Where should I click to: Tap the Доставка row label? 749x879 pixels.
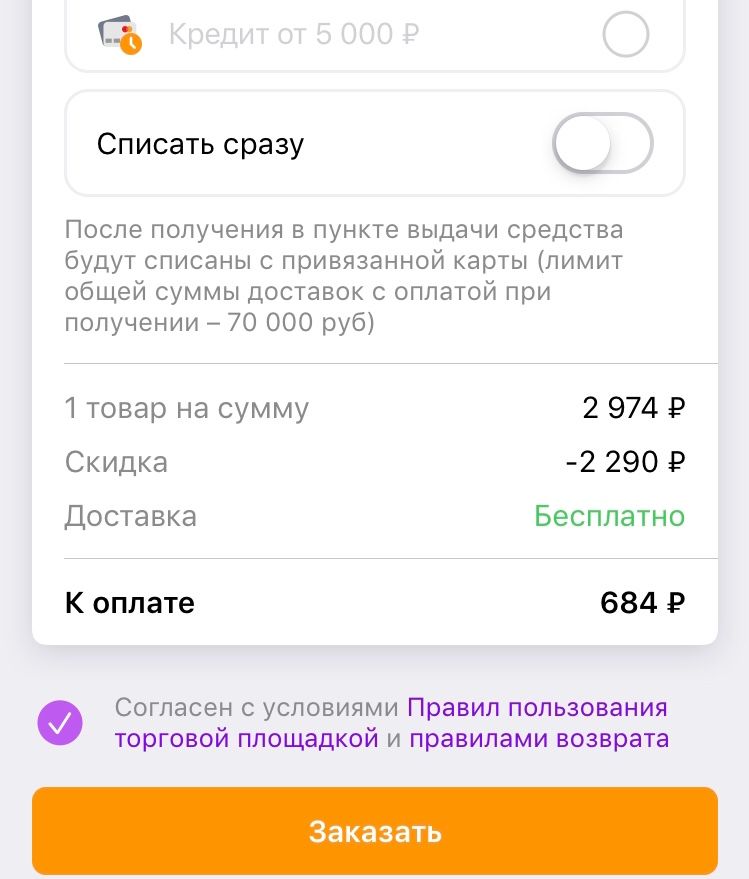coord(130,515)
